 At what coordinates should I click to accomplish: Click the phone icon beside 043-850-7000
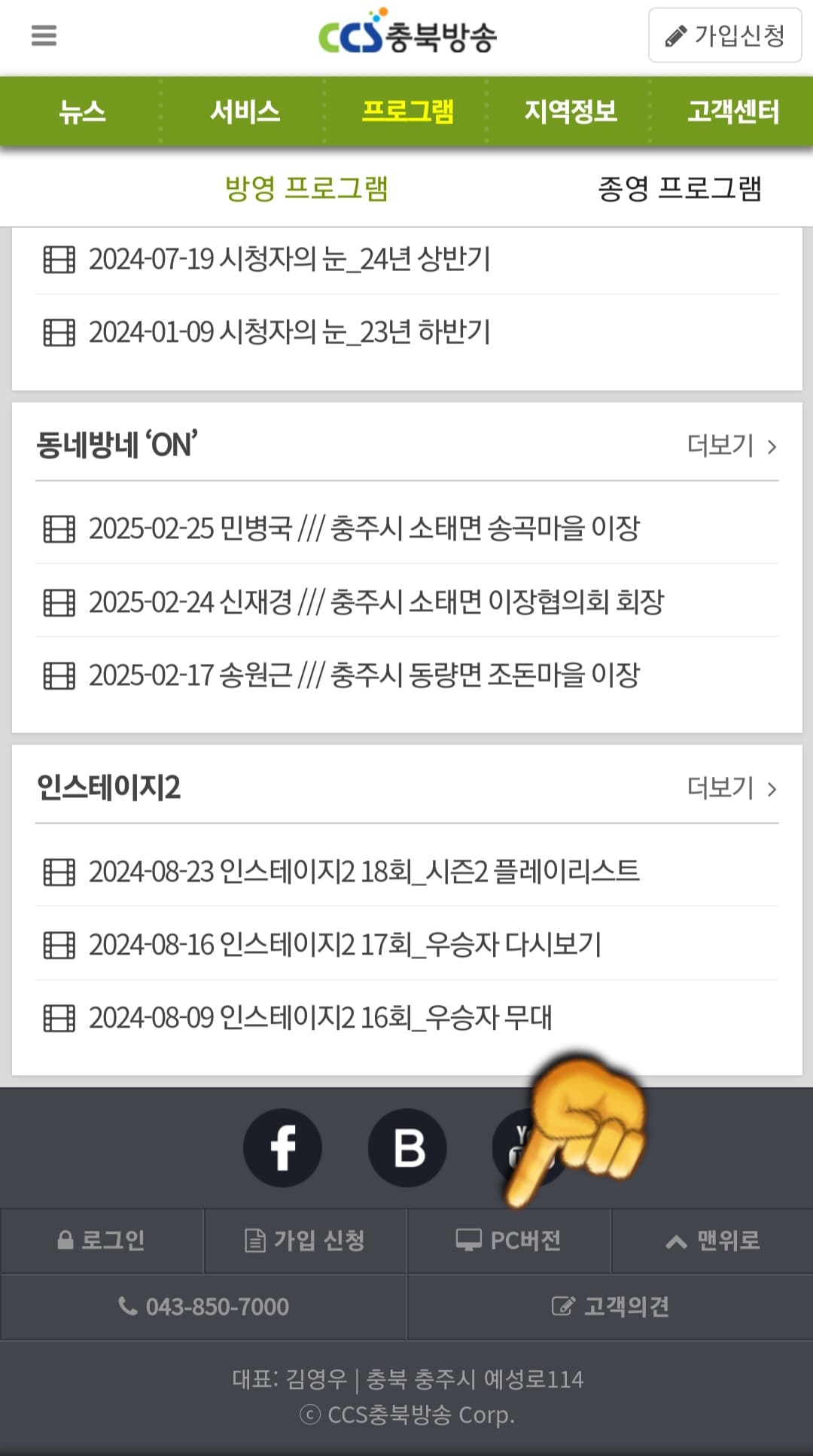coord(128,1307)
